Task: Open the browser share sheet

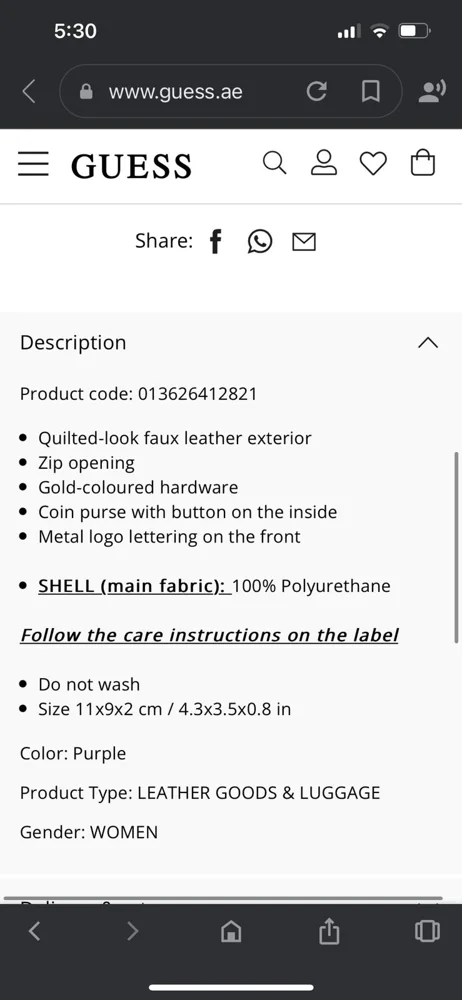Action: tap(328, 931)
